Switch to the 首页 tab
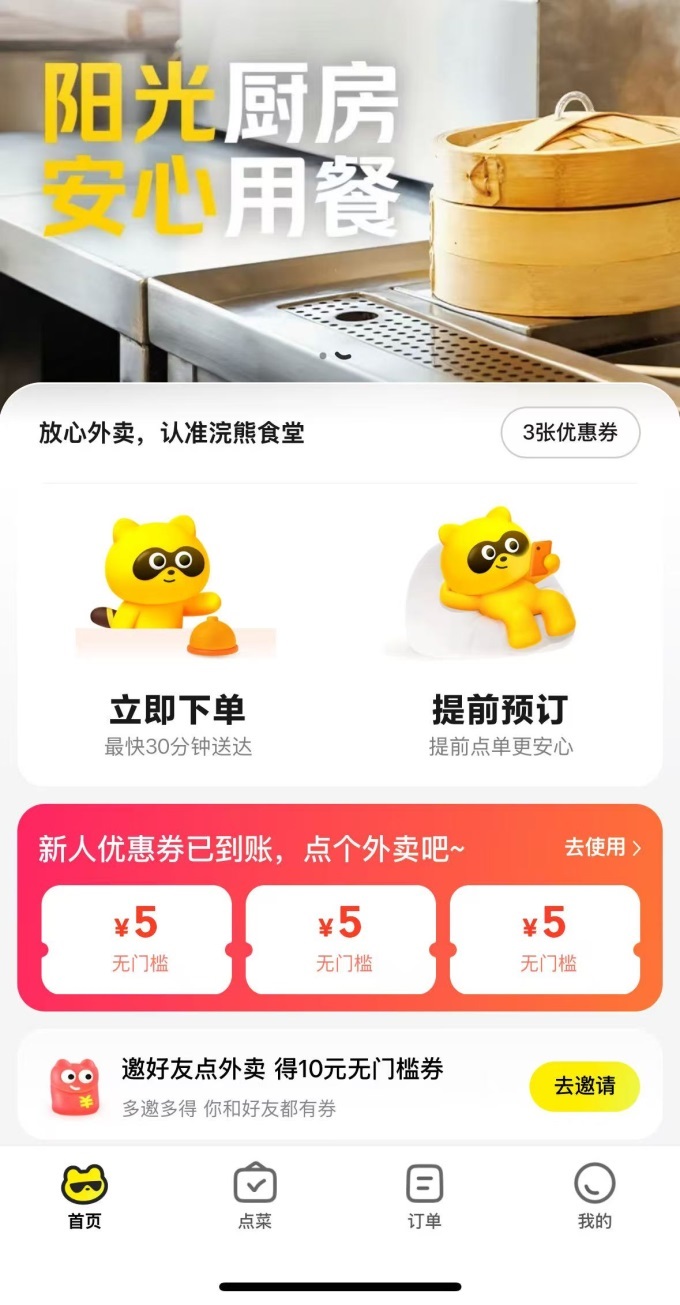The width and height of the screenshot is (680, 1305). 85,1197
